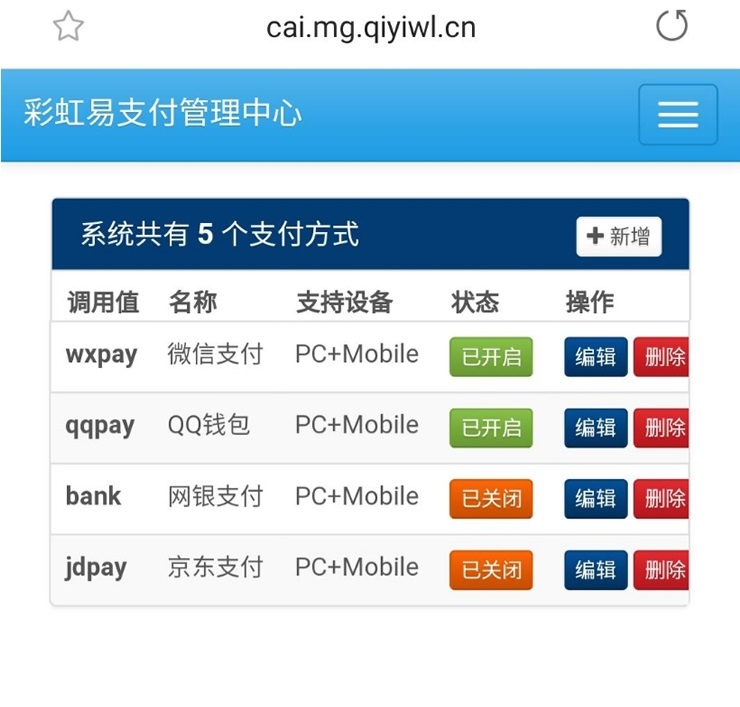This screenshot has height=707, width=740.
Task: Toggle the 已关闭 status for jdpay
Action: pyautogui.click(x=491, y=570)
